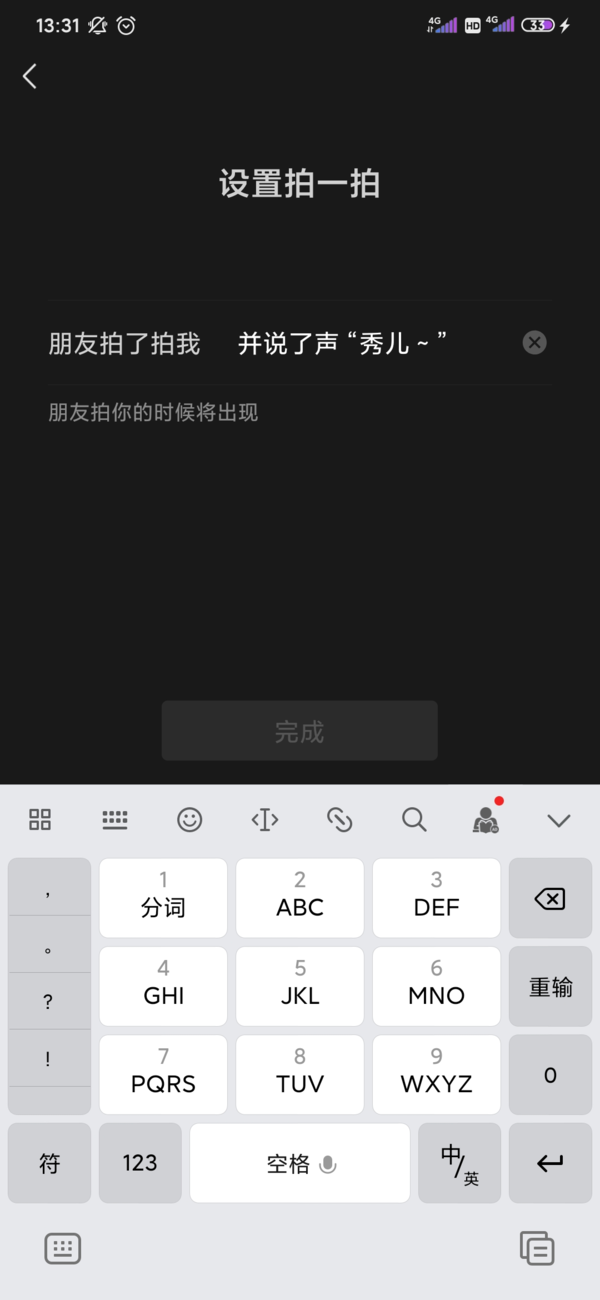
Task: Open the keyboard grid menu
Action: (40, 820)
